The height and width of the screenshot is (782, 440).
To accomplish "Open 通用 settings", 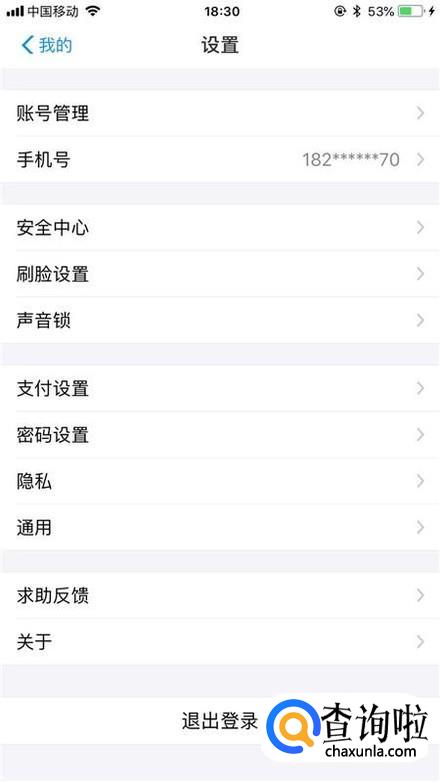I will [220, 527].
